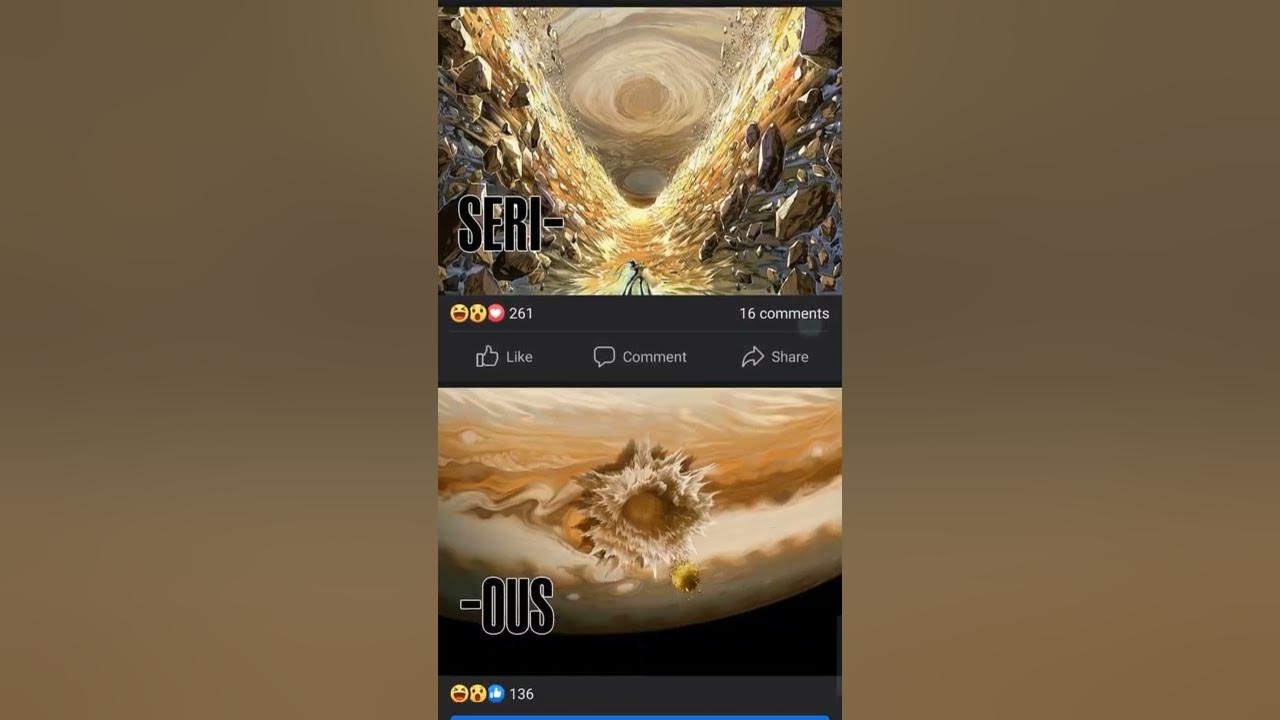View the 136 reactions list

(493, 694)
